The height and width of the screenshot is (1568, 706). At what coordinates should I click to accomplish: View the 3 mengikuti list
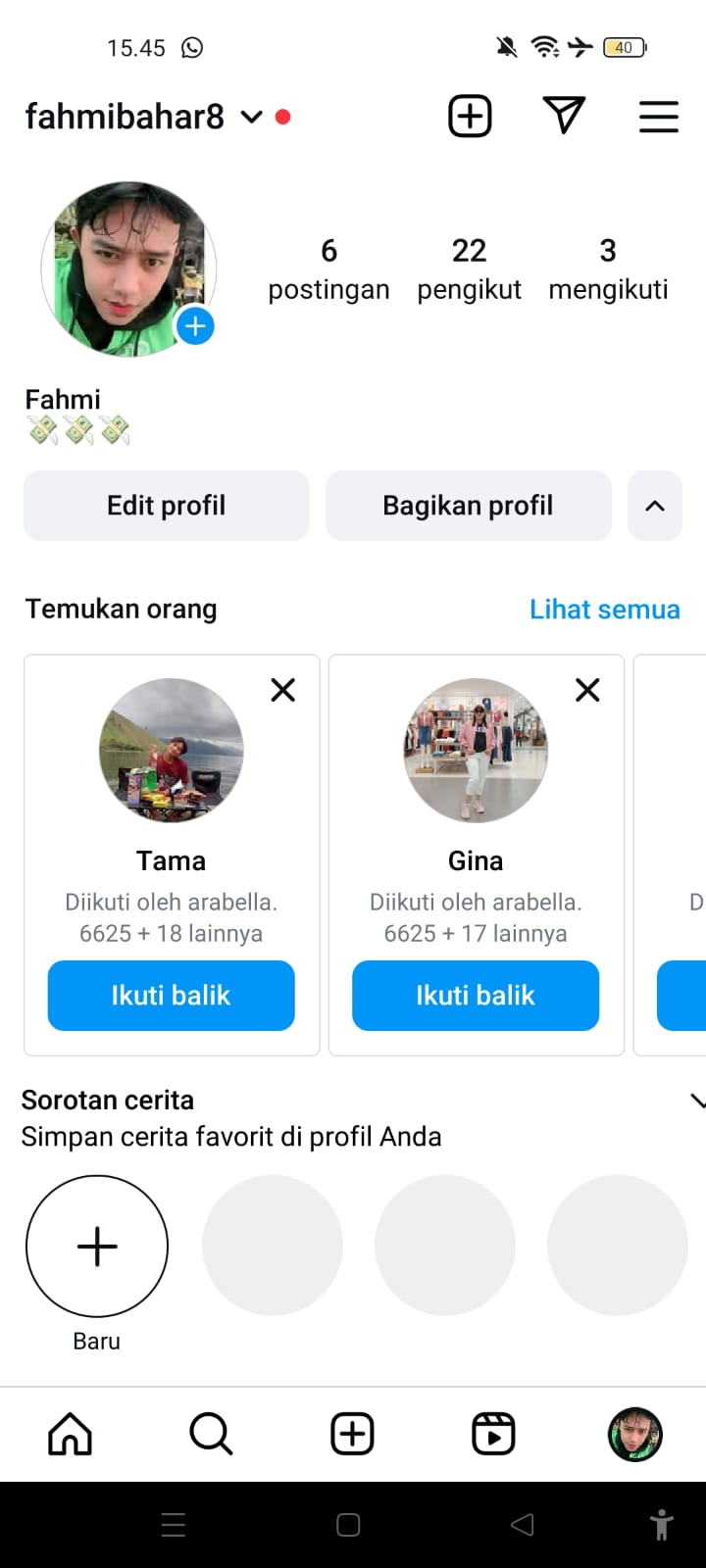608,269
